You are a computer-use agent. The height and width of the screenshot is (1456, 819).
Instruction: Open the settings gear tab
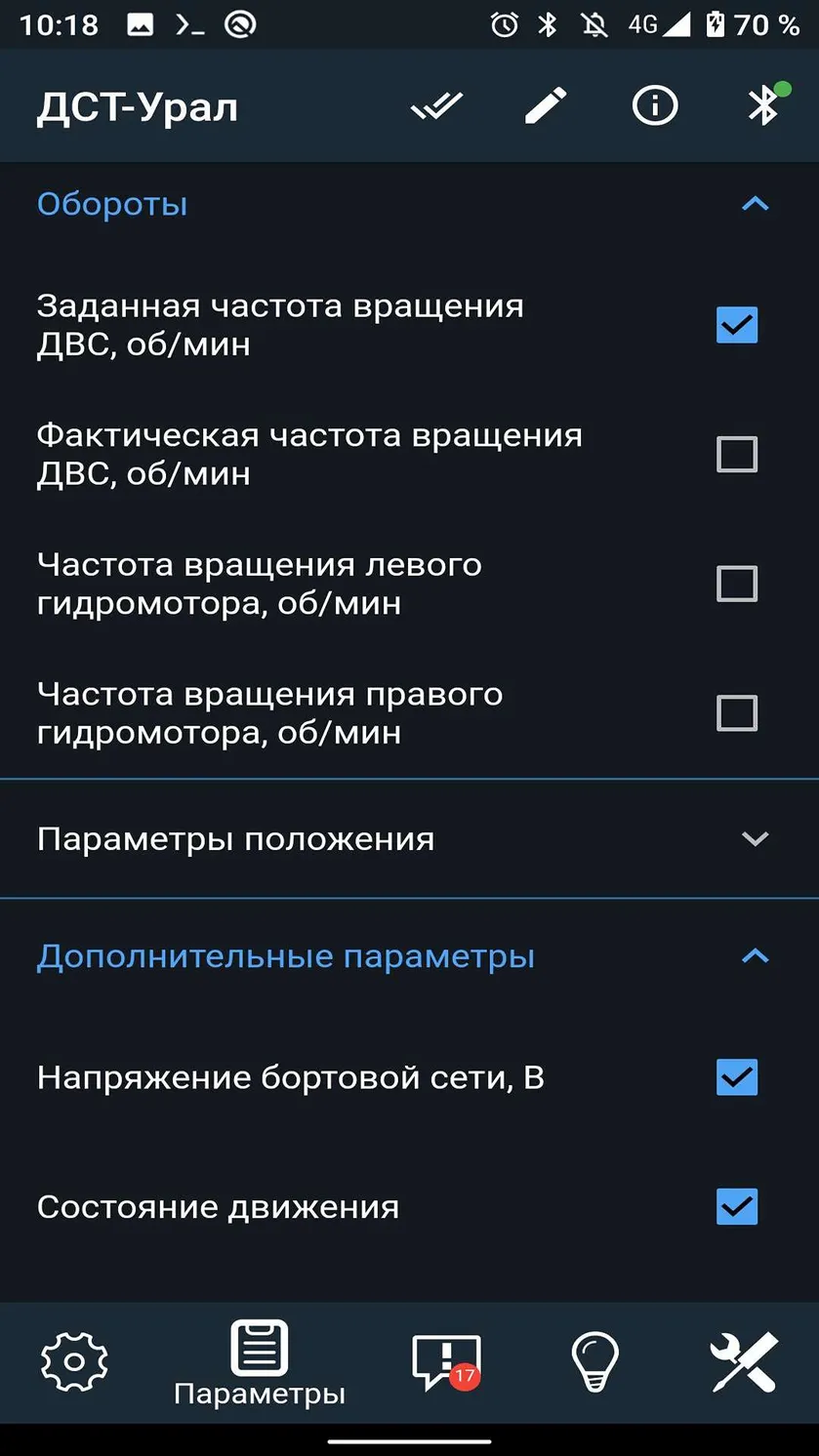click(74, 1360)
